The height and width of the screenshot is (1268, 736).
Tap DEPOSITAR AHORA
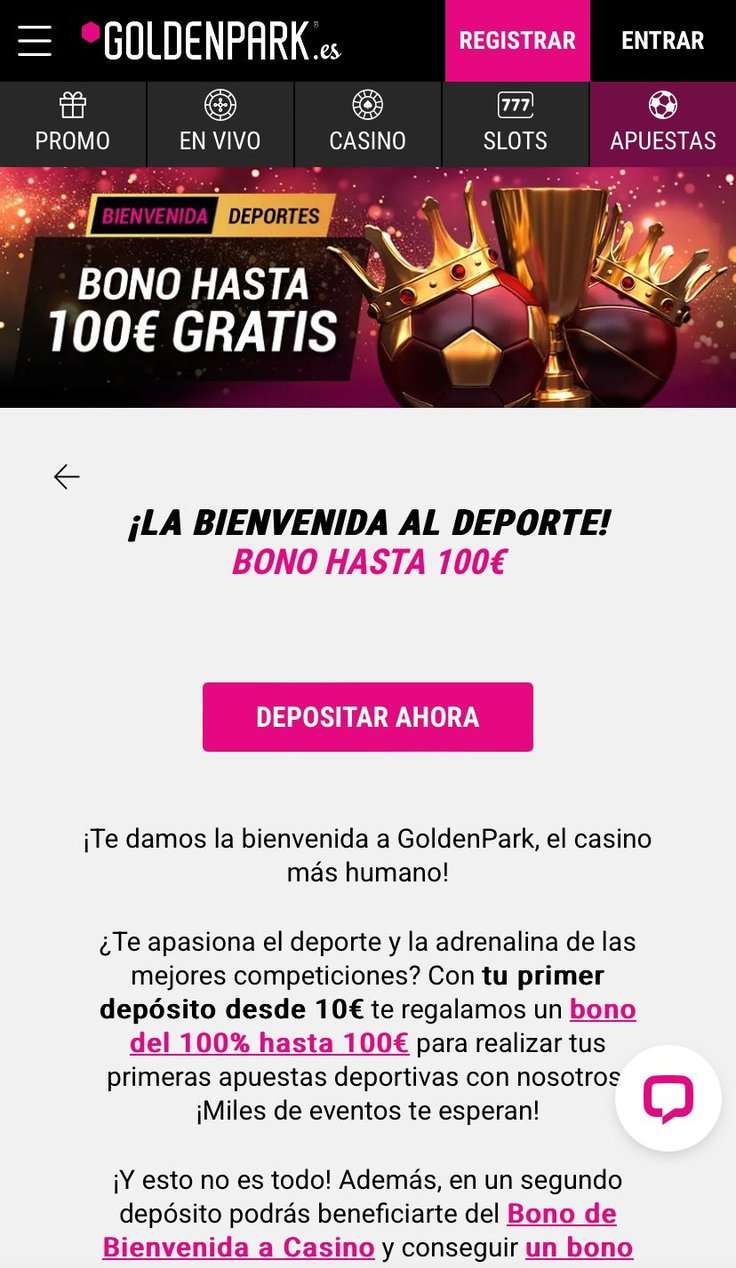click(x=367, y=717)
